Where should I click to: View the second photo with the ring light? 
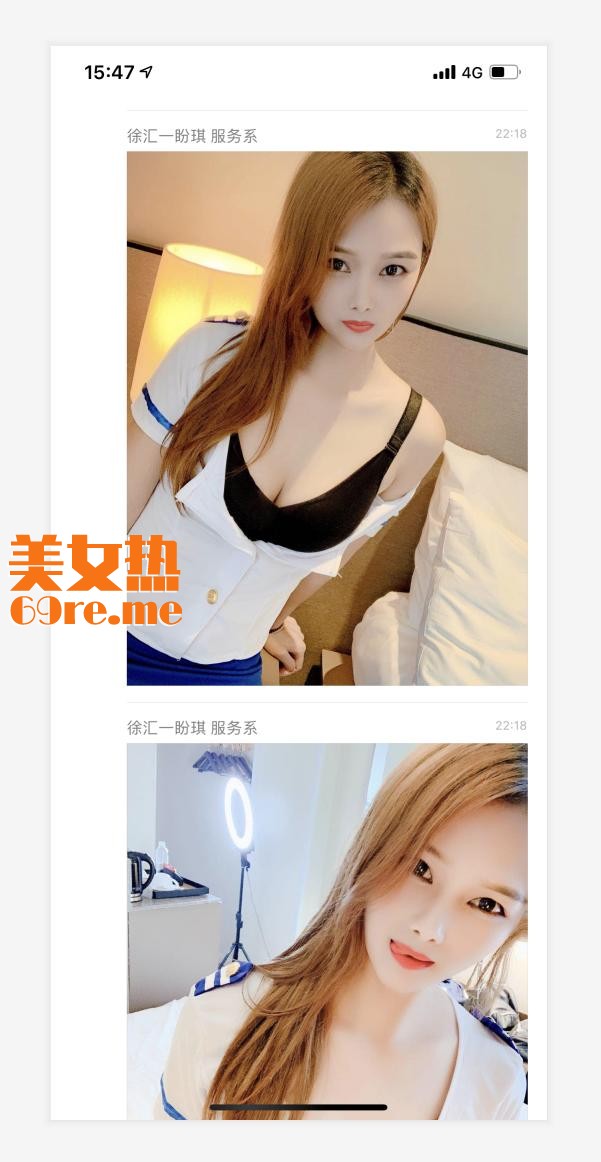click(x=327, y=930)
